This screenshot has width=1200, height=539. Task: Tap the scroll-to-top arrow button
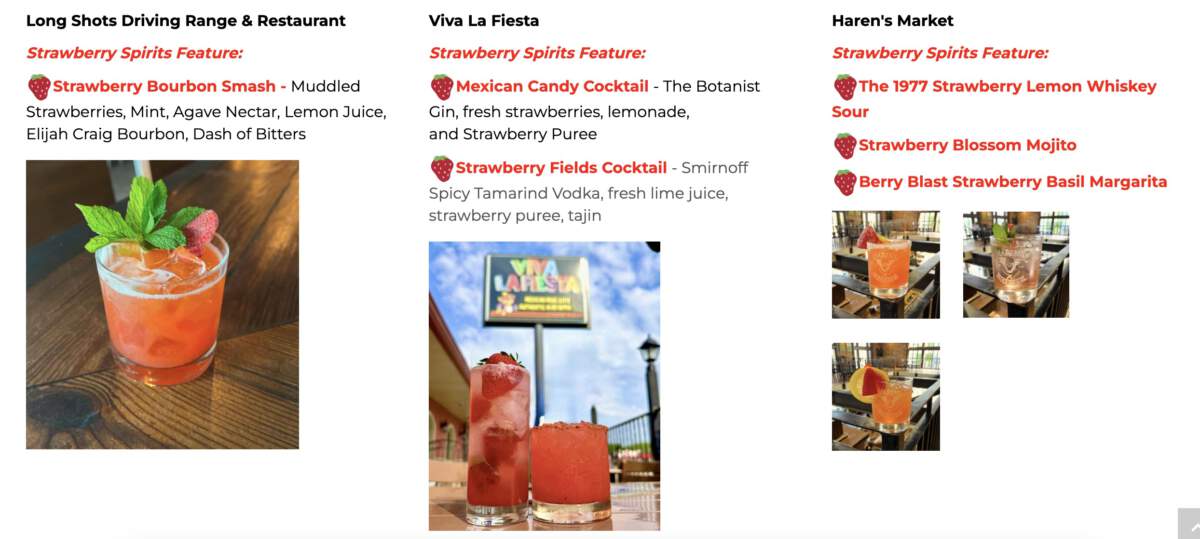coord(1188,525)
